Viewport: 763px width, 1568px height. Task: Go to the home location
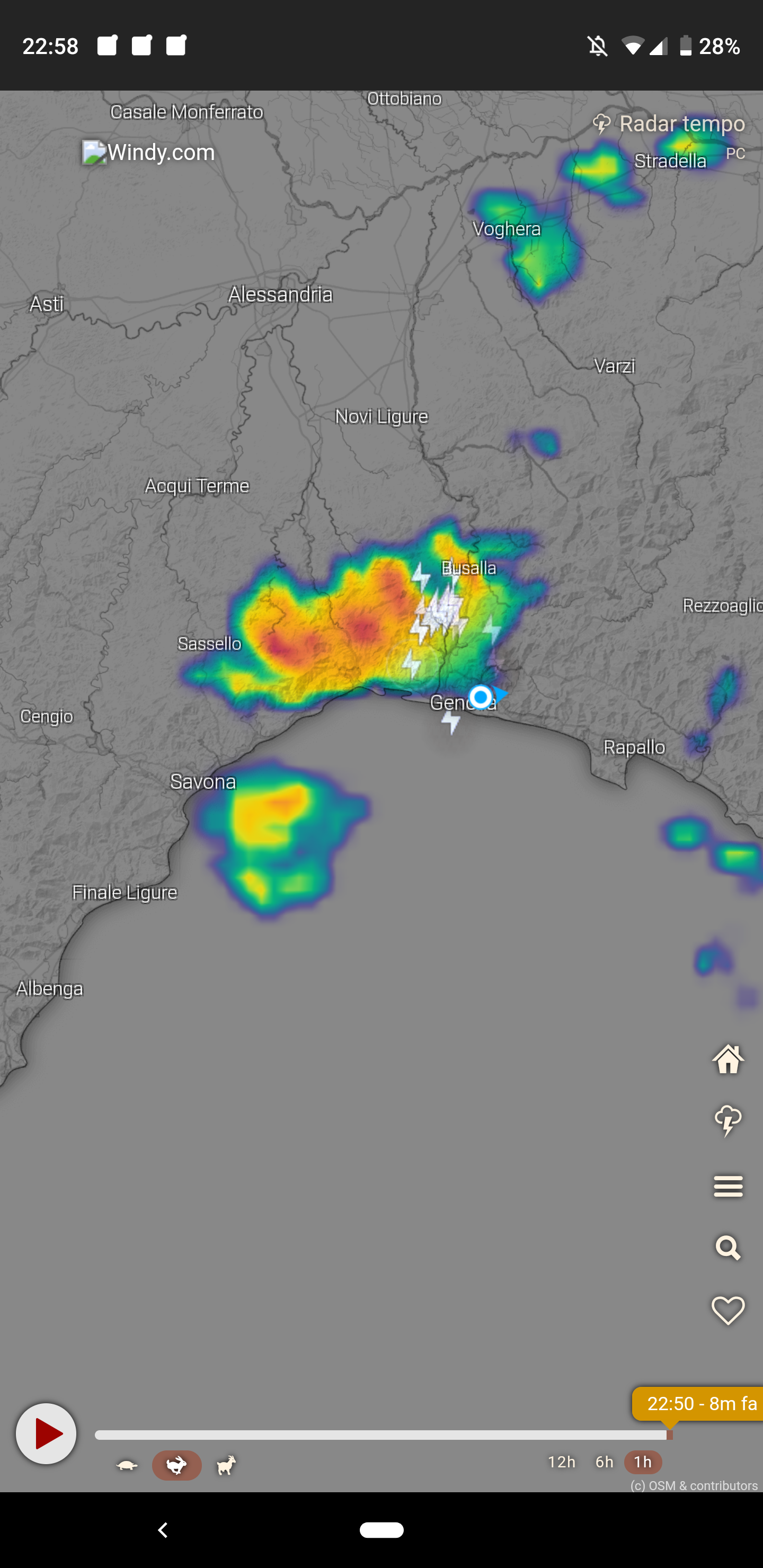pos(727,1060)
